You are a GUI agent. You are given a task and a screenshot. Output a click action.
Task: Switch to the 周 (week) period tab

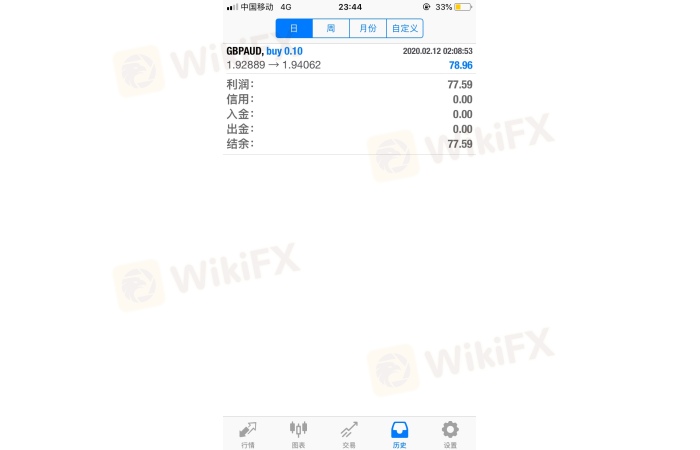pos(331,29)
